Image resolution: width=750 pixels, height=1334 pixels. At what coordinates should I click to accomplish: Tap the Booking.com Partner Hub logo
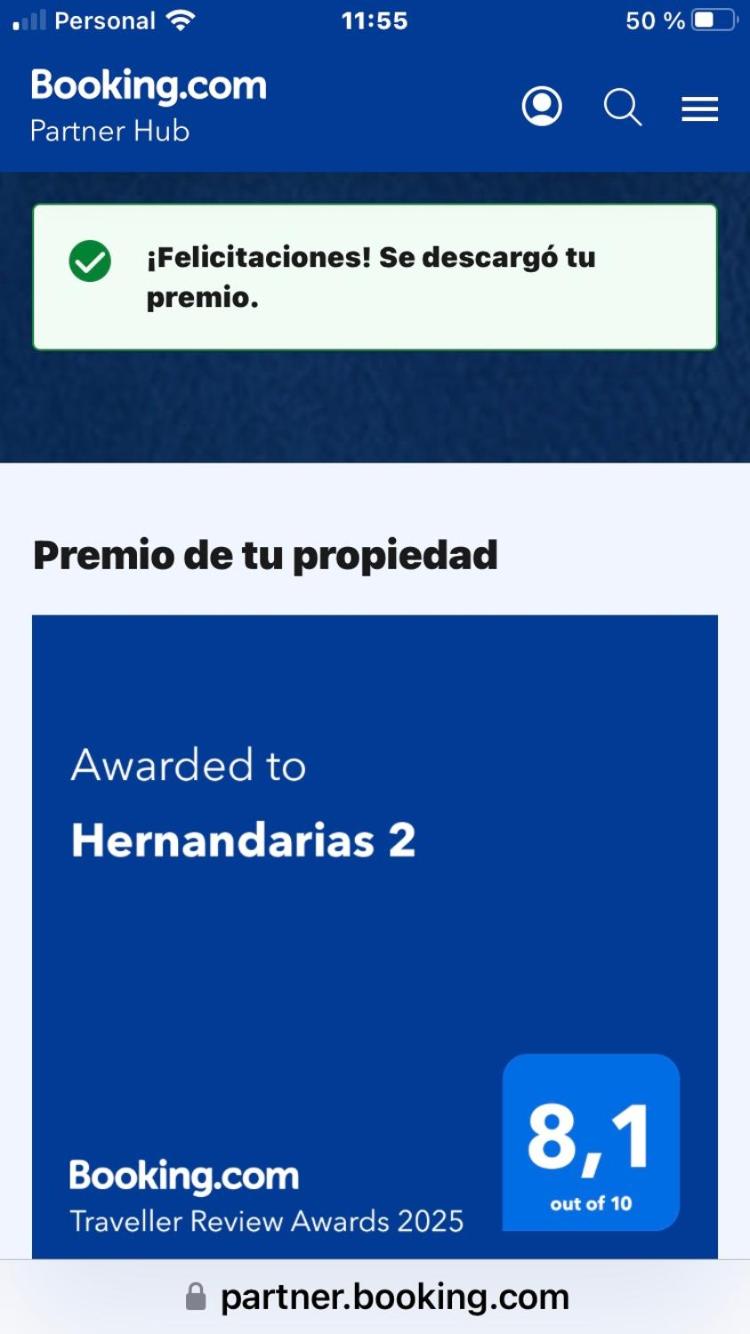[x=148, y=105]
